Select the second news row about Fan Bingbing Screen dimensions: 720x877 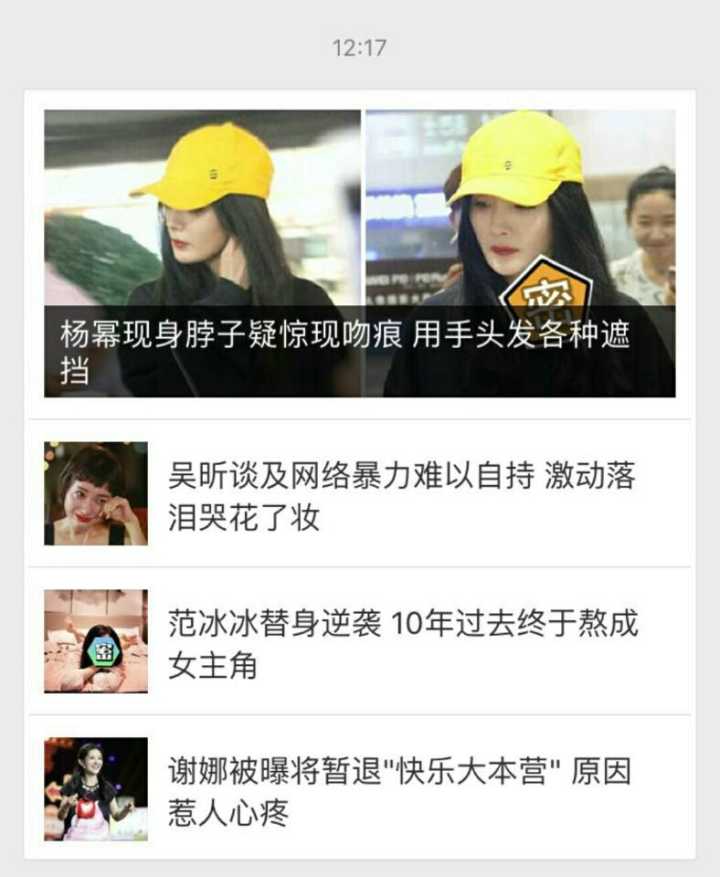pos(360,640)
